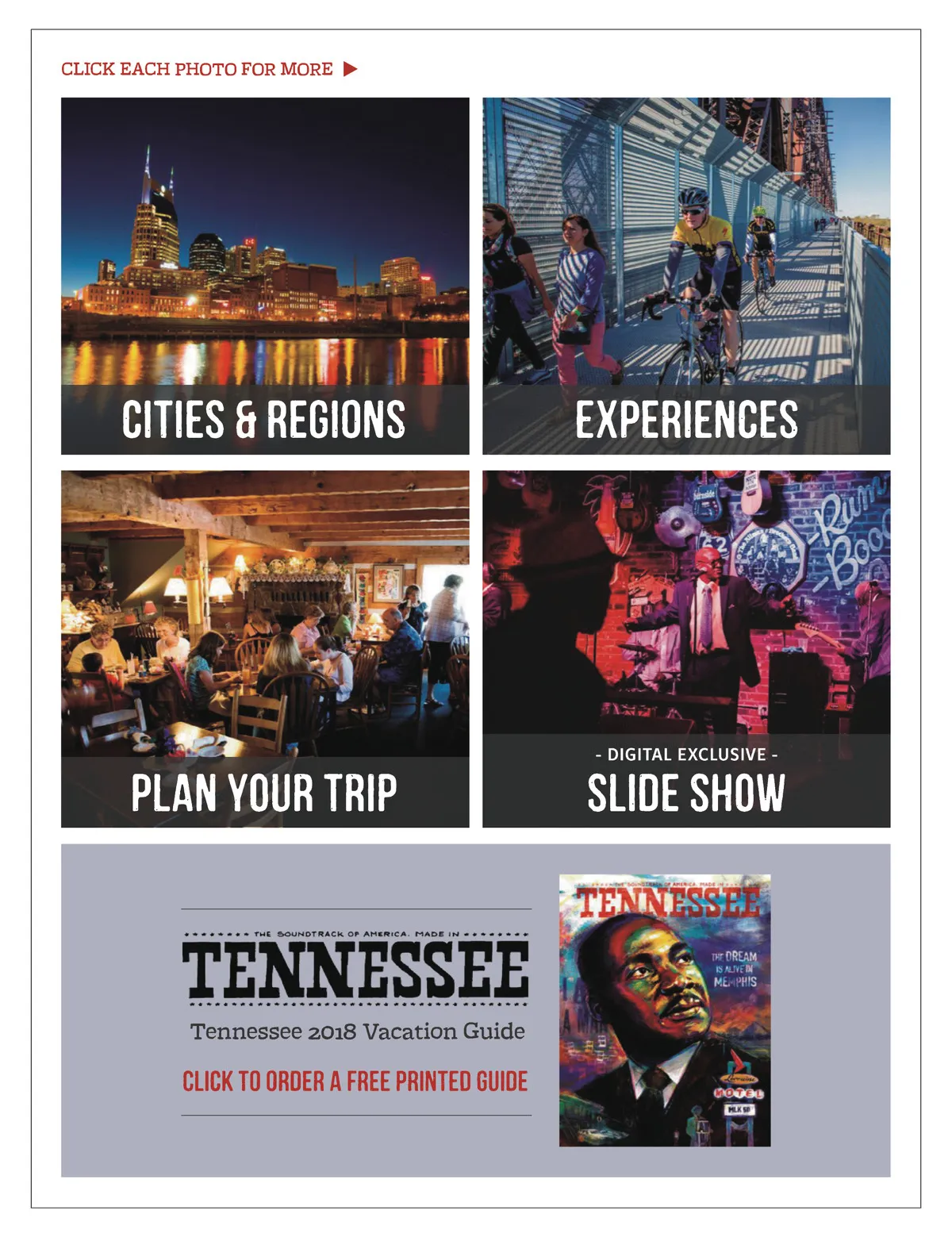The width and height of the screenshot is (952, 1241).
Task: Select the Plan Your Trip photo
Action: pos(265,649)
